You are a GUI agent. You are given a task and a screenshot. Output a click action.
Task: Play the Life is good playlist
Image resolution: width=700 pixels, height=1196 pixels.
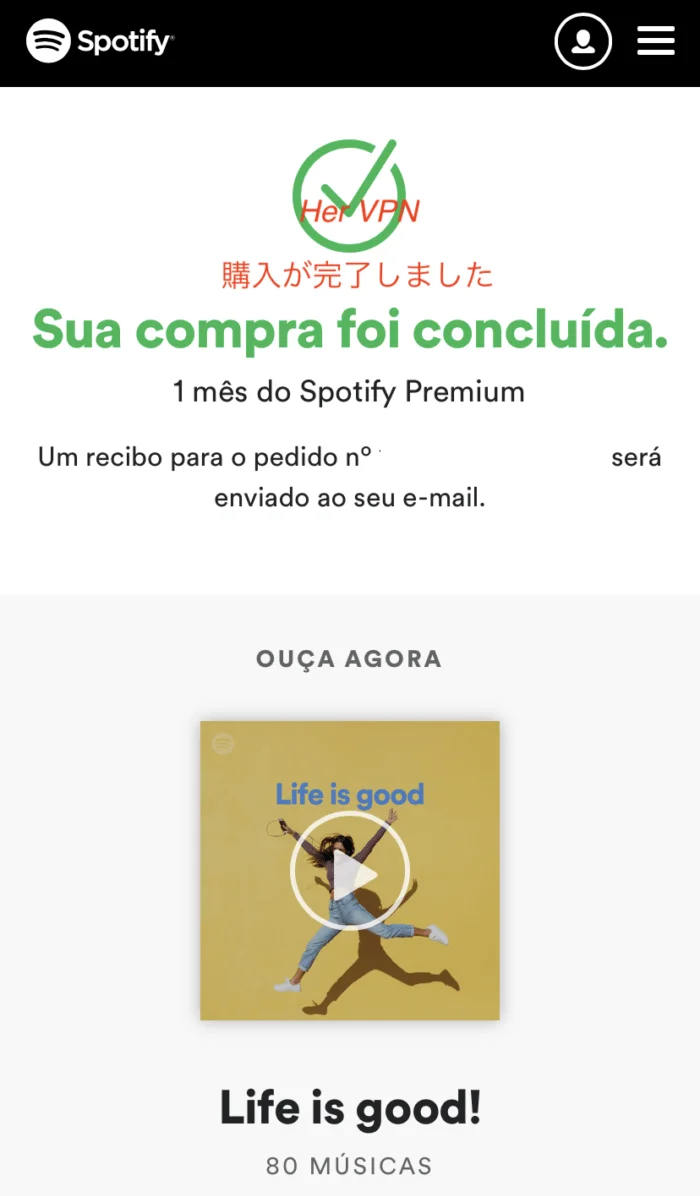[x=350, y=871]
